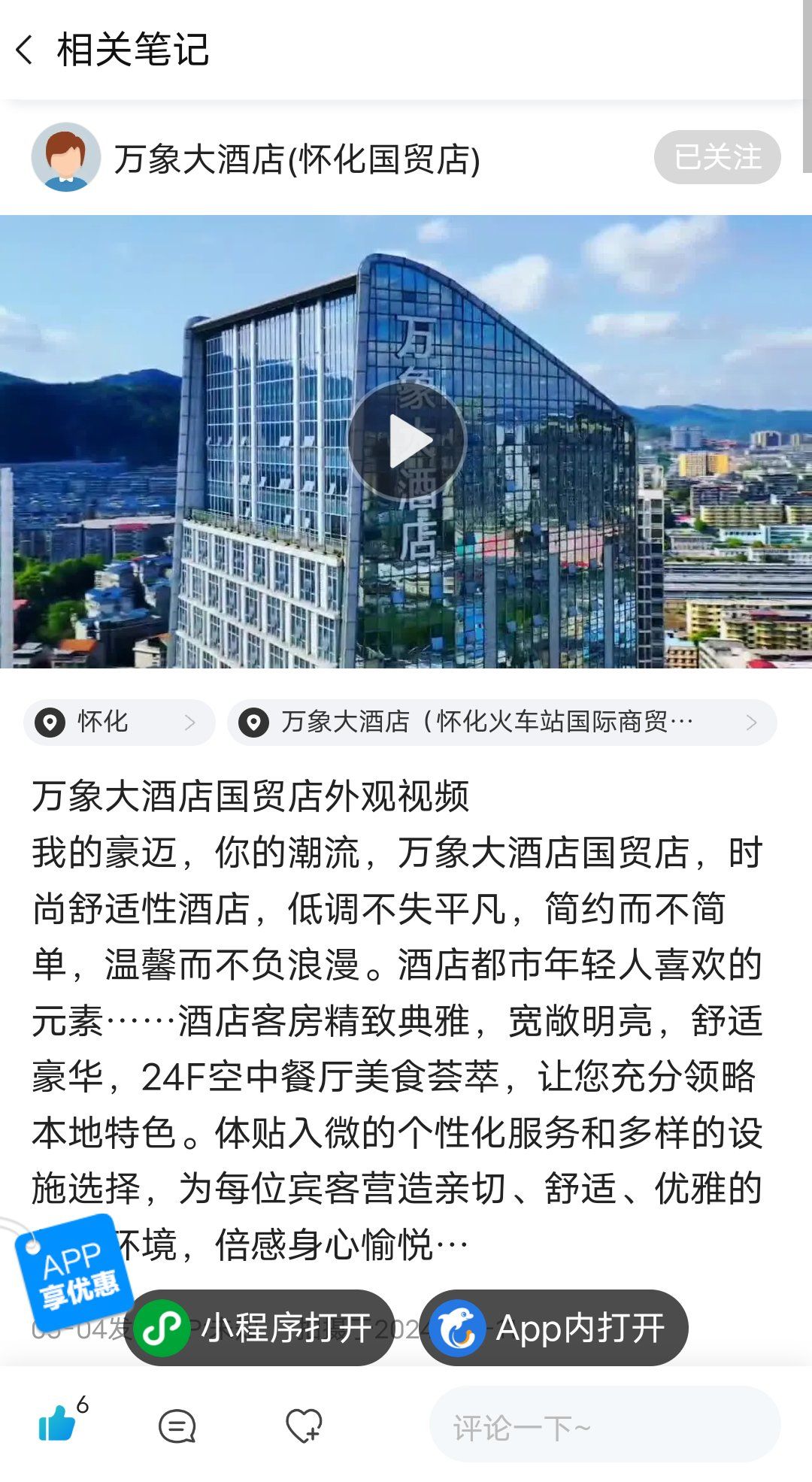The width and height of the screenshot is (812, 1482).
Task: Tap the hotel's avatar image
Action: point(67,158)
